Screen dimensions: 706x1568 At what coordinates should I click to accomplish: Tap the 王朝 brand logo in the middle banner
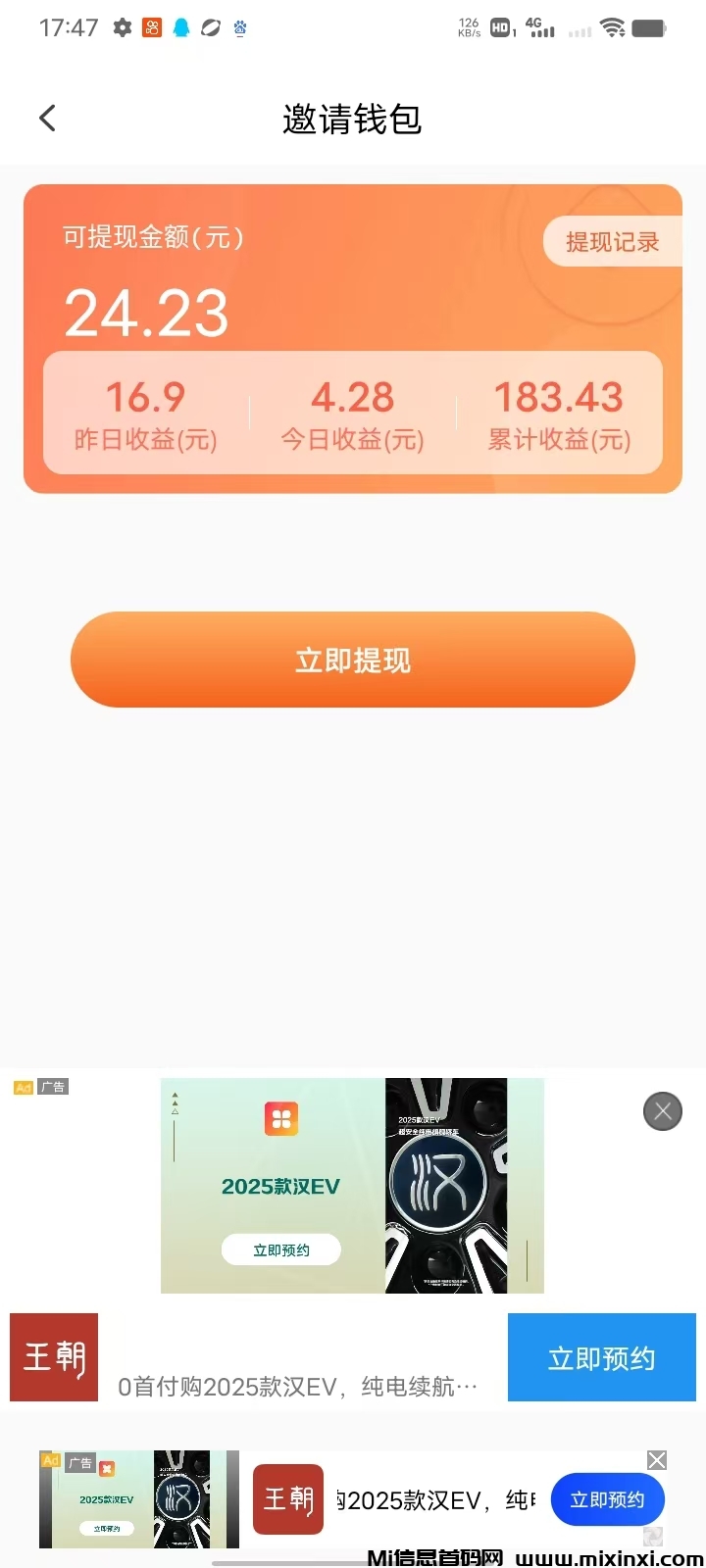pyautogui.click(x=53, y=1357)
